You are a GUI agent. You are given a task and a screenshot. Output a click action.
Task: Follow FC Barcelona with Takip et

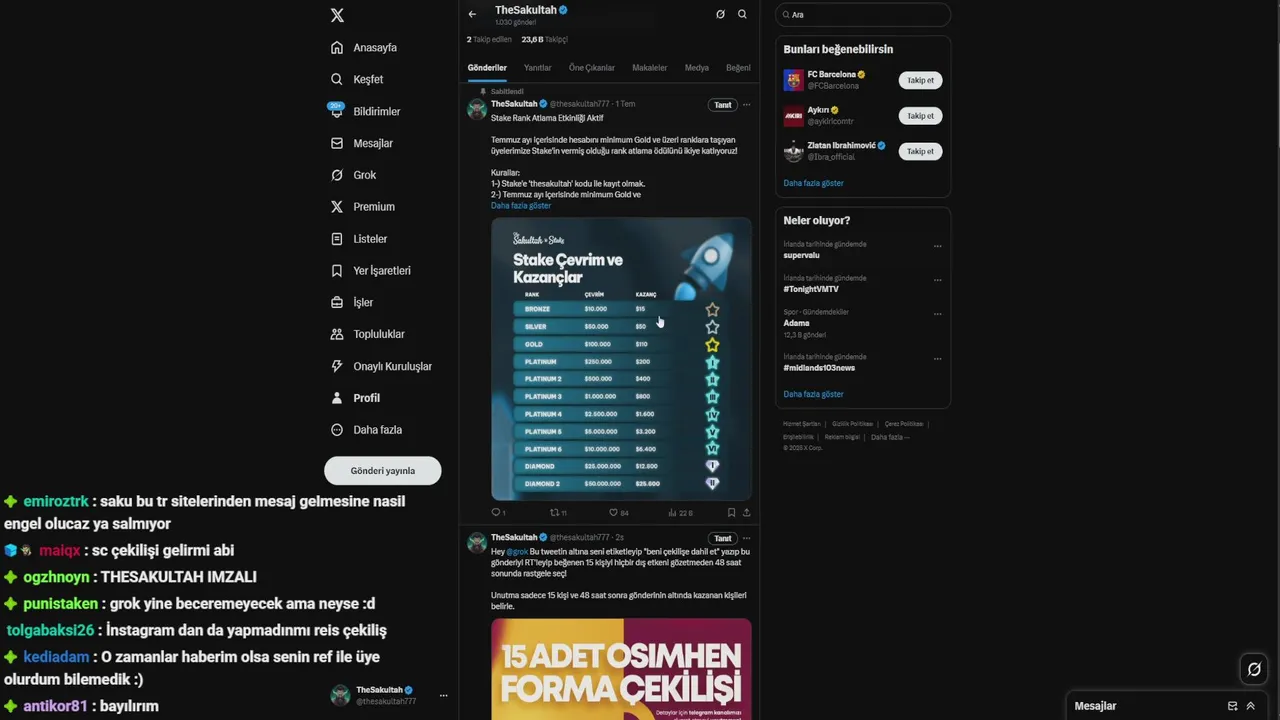pos(920,80)
